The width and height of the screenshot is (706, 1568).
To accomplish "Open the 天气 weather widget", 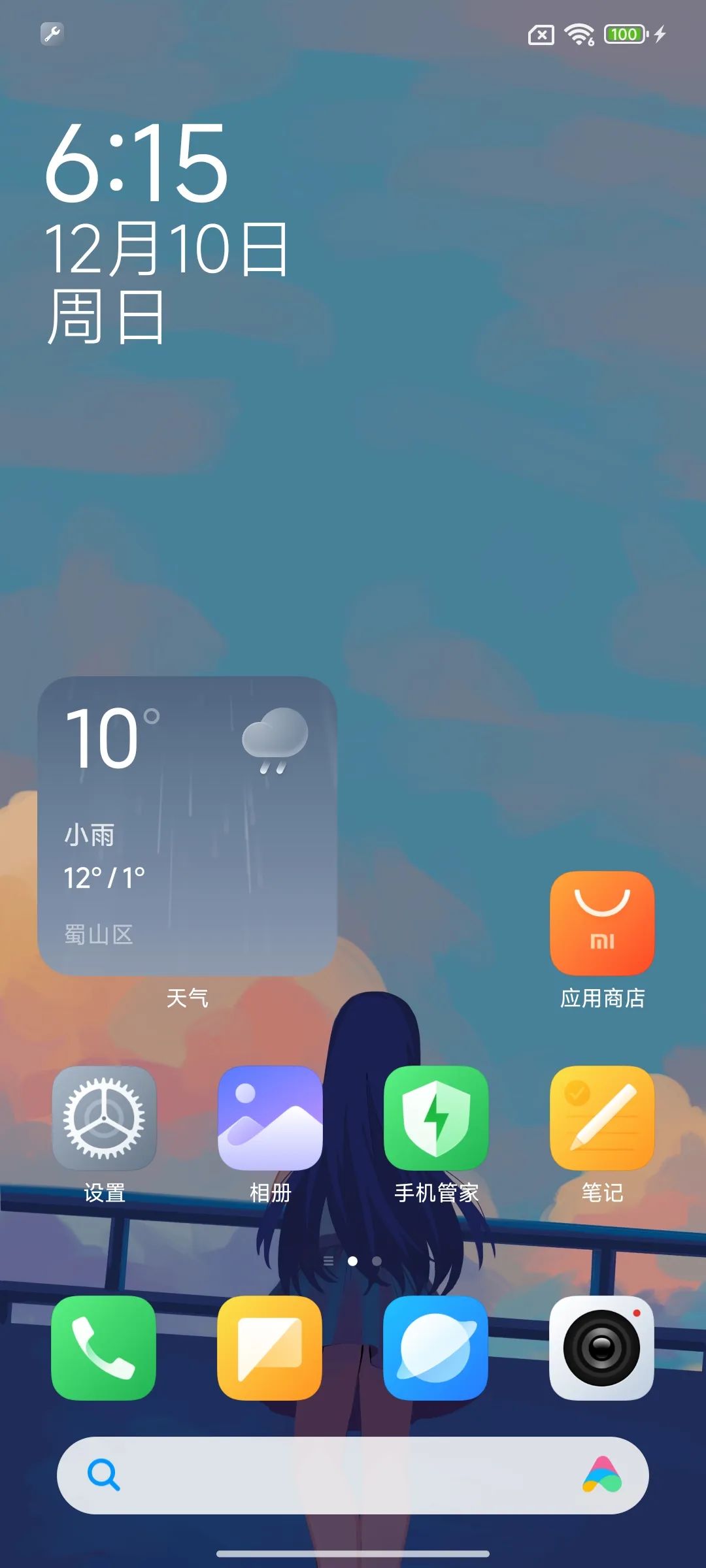I will click(187, 826).
